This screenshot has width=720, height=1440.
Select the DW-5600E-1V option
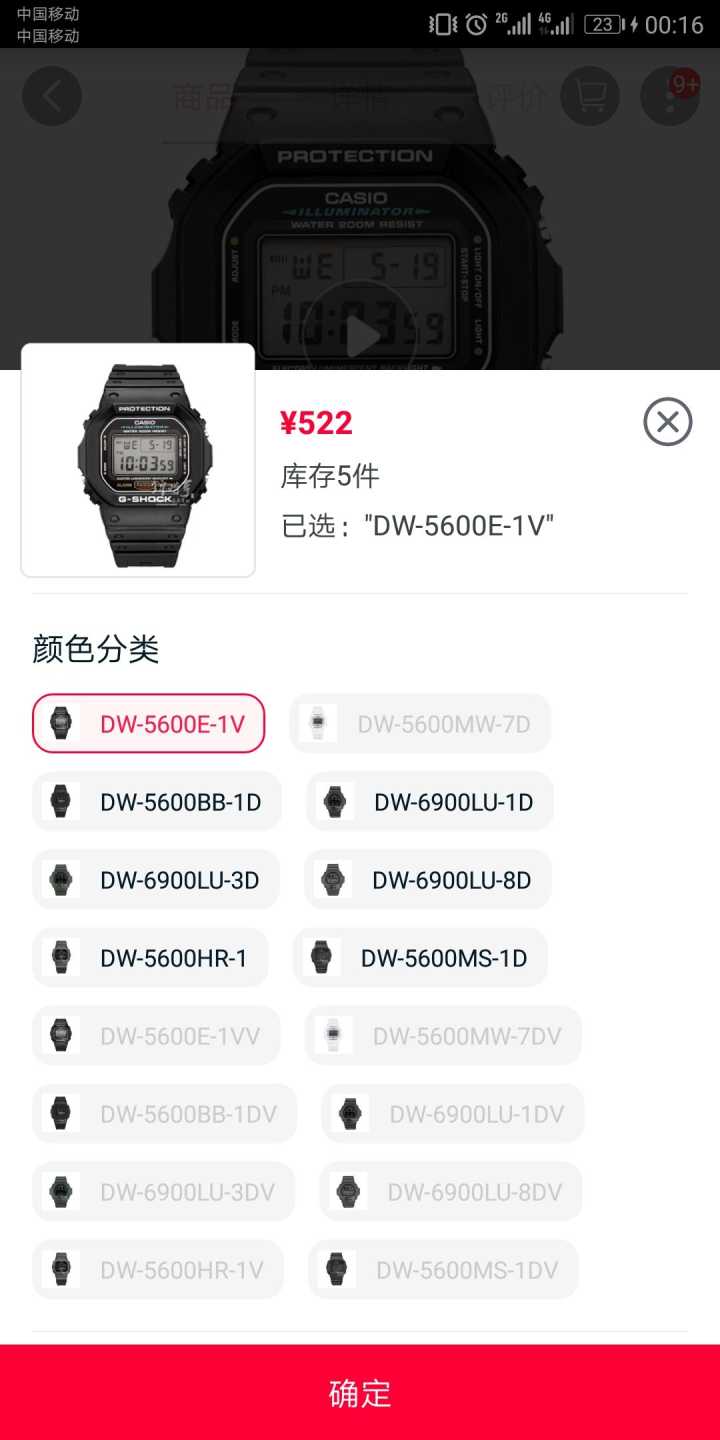click(148, 723)
